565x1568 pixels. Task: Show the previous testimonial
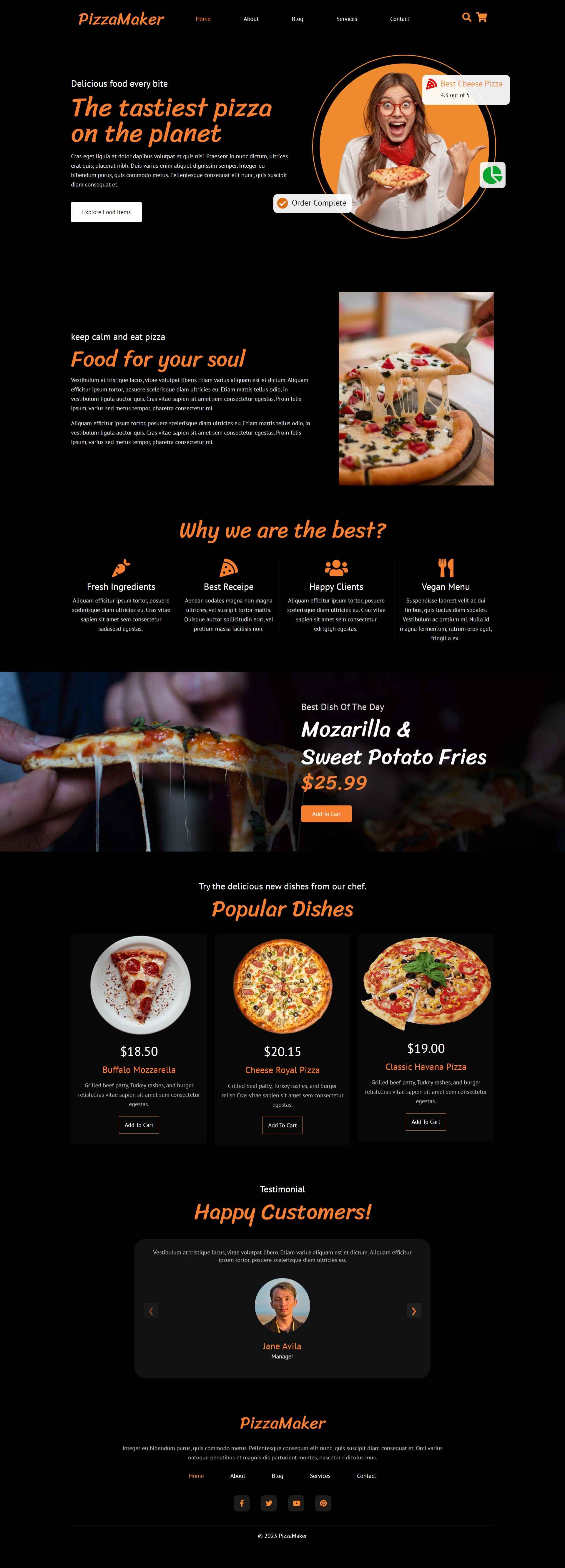click(x=151, y=1311)
